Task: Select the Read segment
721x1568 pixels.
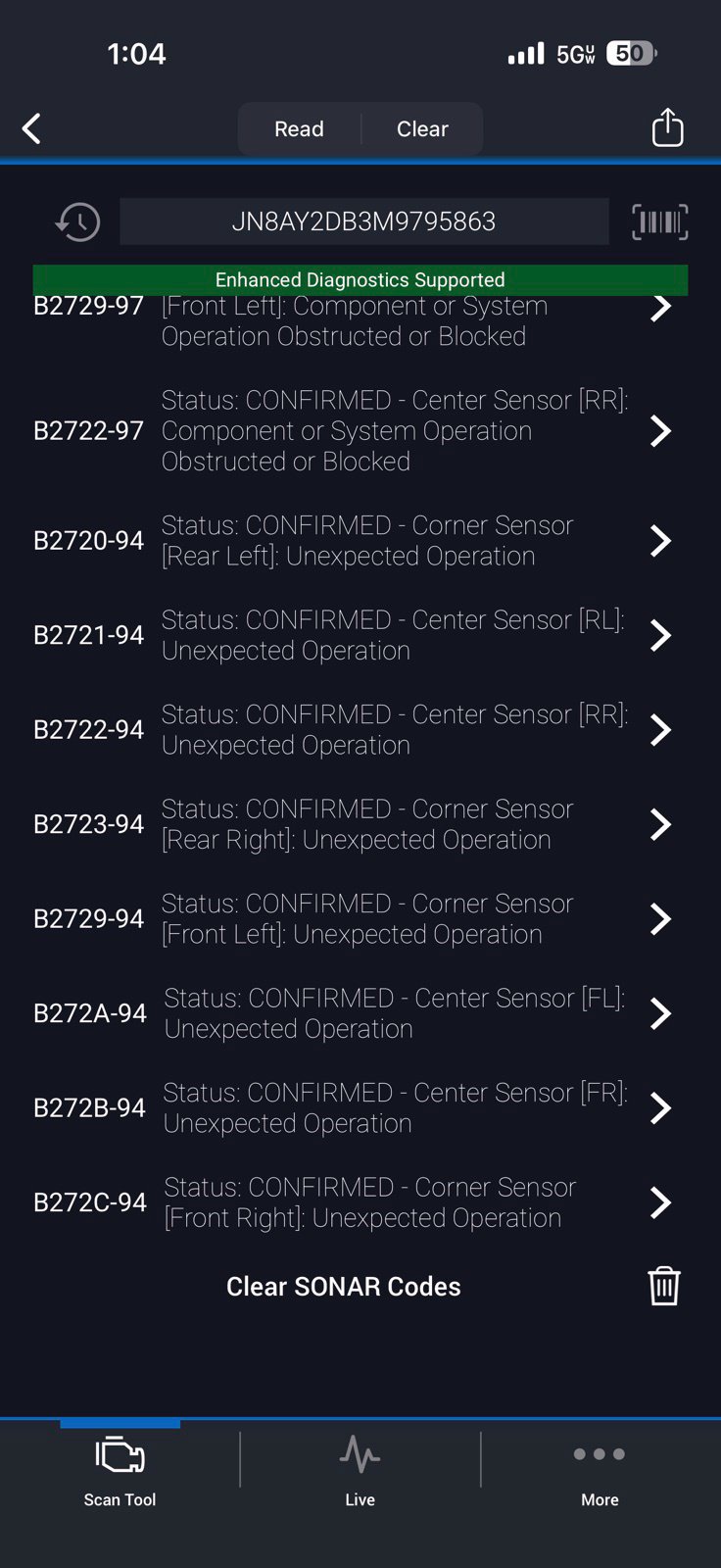Action: click(x=299, y=129)
